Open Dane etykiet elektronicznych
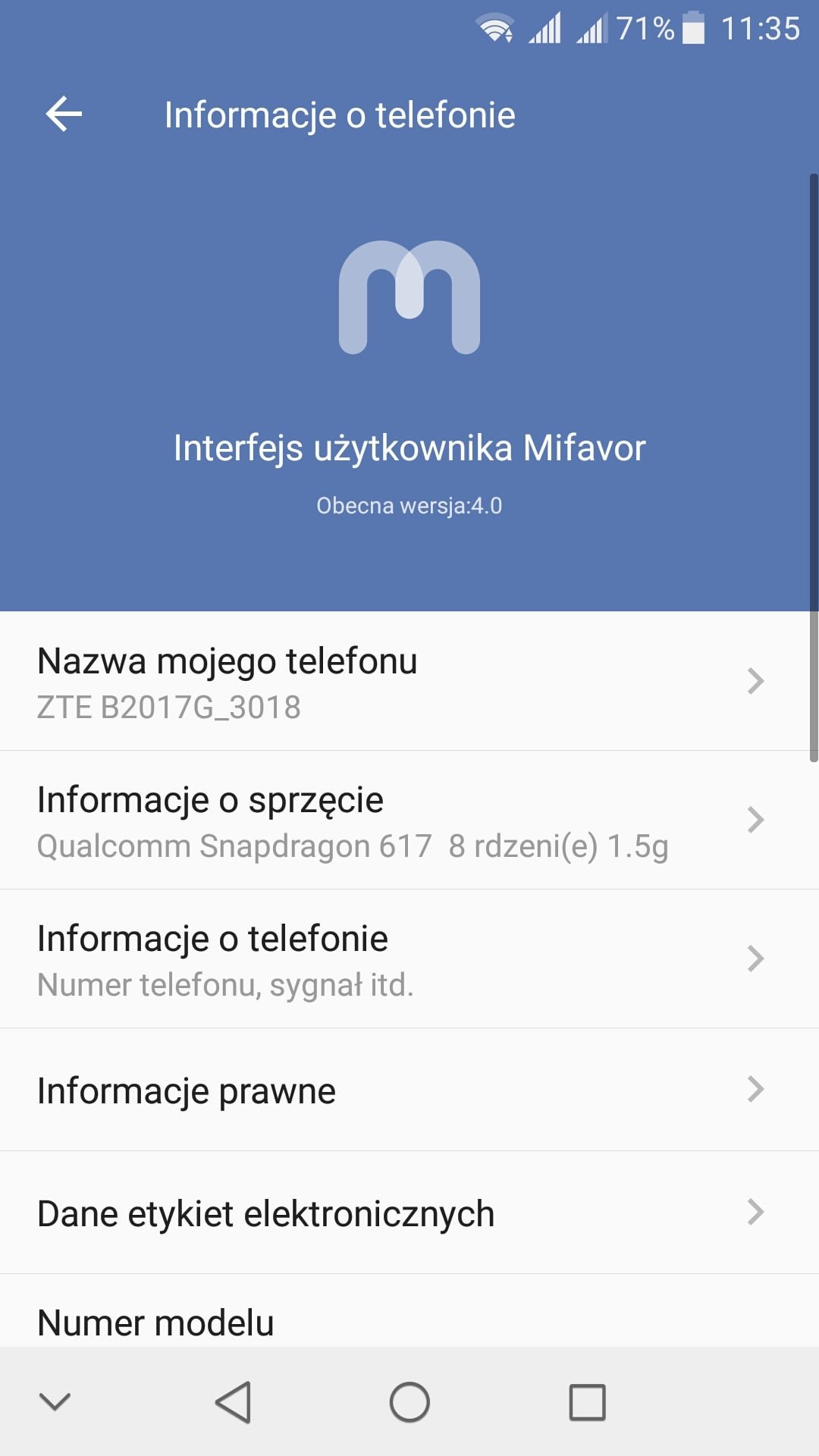The width and height of the screenshot is (819, 1456). (409, 1213)
